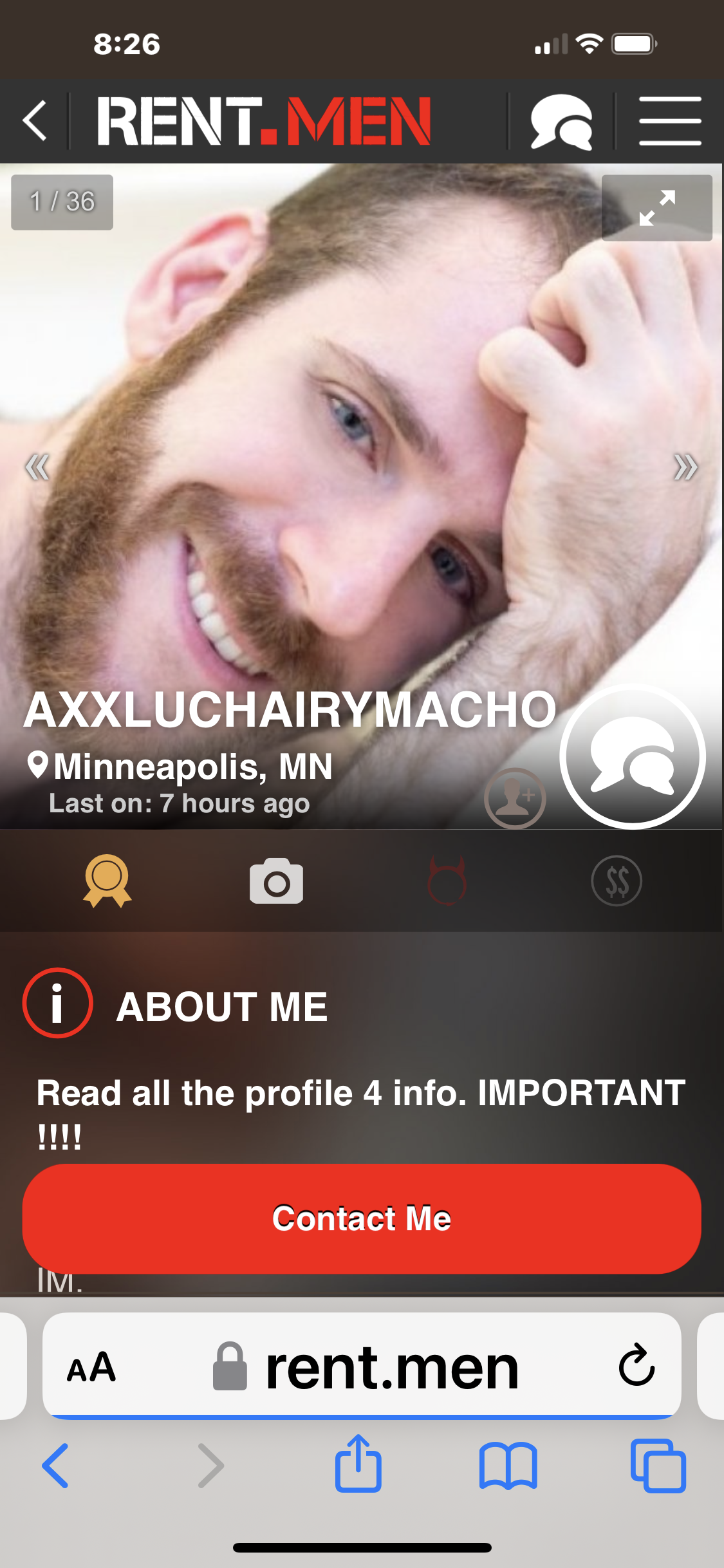Reload the page
This screenshot has width=724, height=1568.
[636, 1365]
